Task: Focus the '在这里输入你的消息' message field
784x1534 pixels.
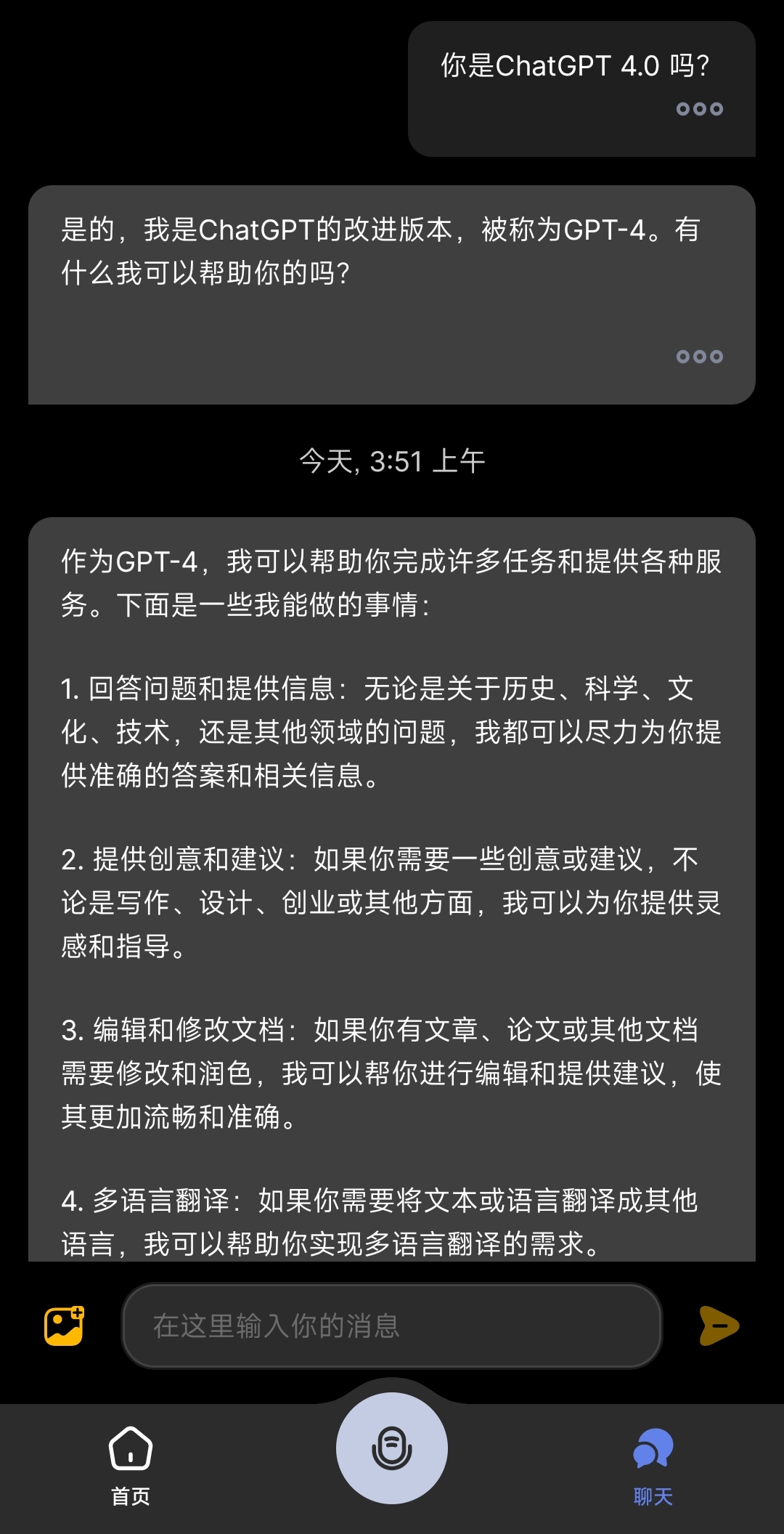Action: click(392, 1326)
